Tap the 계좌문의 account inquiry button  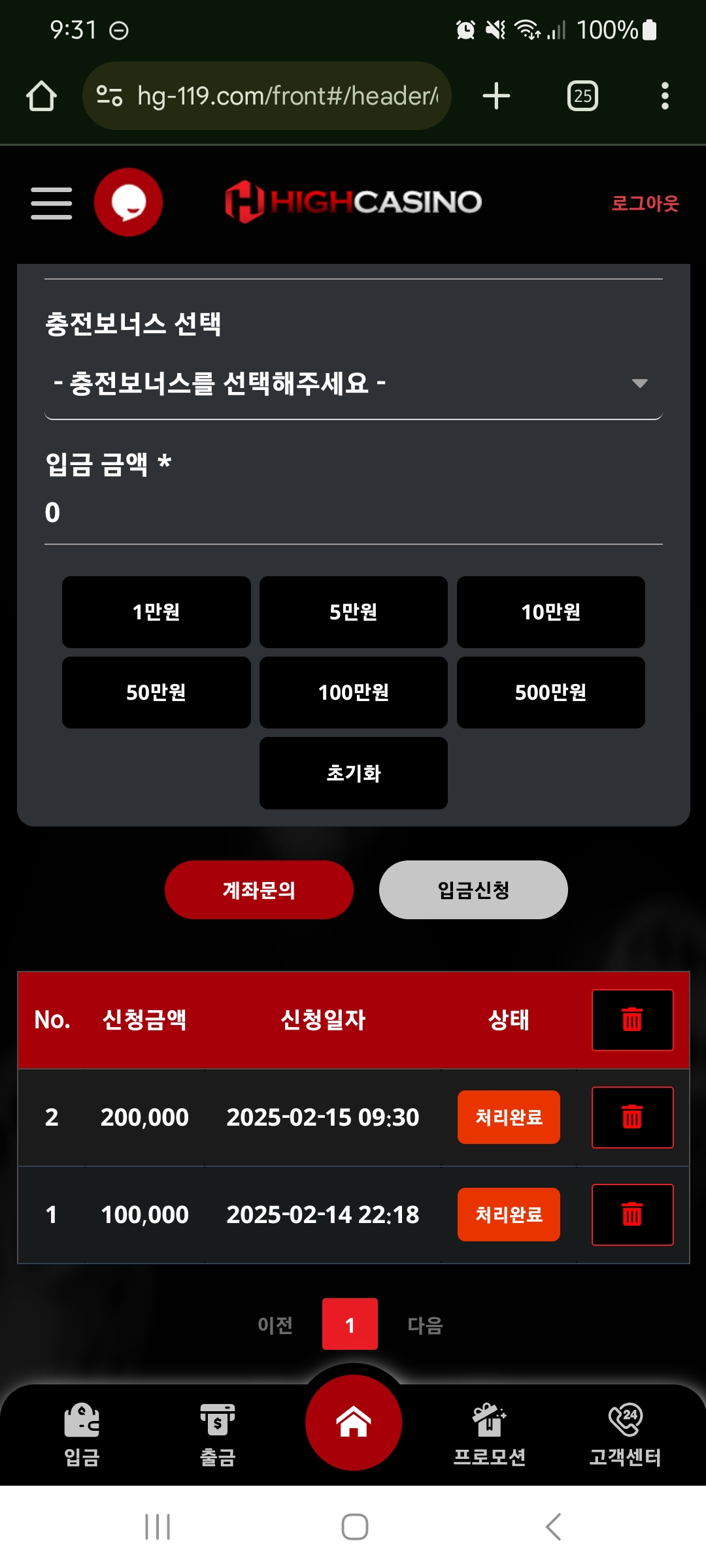[x=259, y=890]
